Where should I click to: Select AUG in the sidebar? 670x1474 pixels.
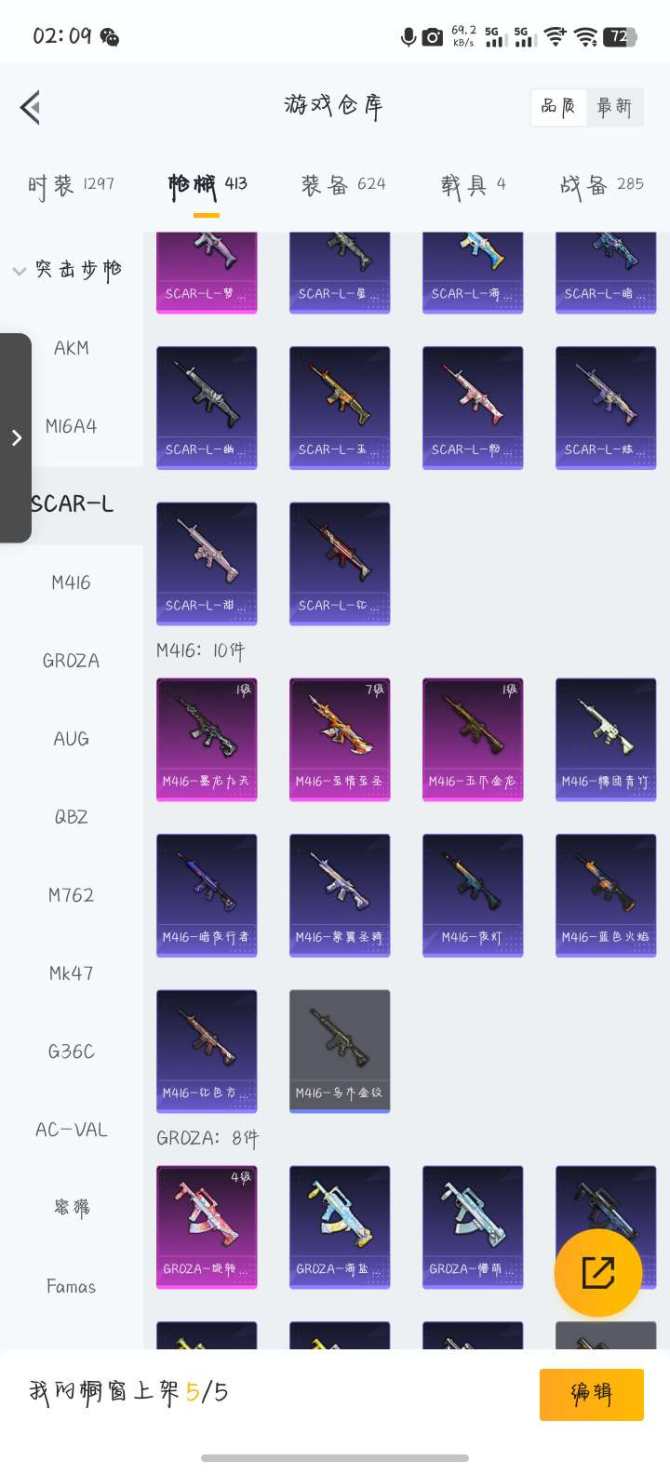click(71, 738)
